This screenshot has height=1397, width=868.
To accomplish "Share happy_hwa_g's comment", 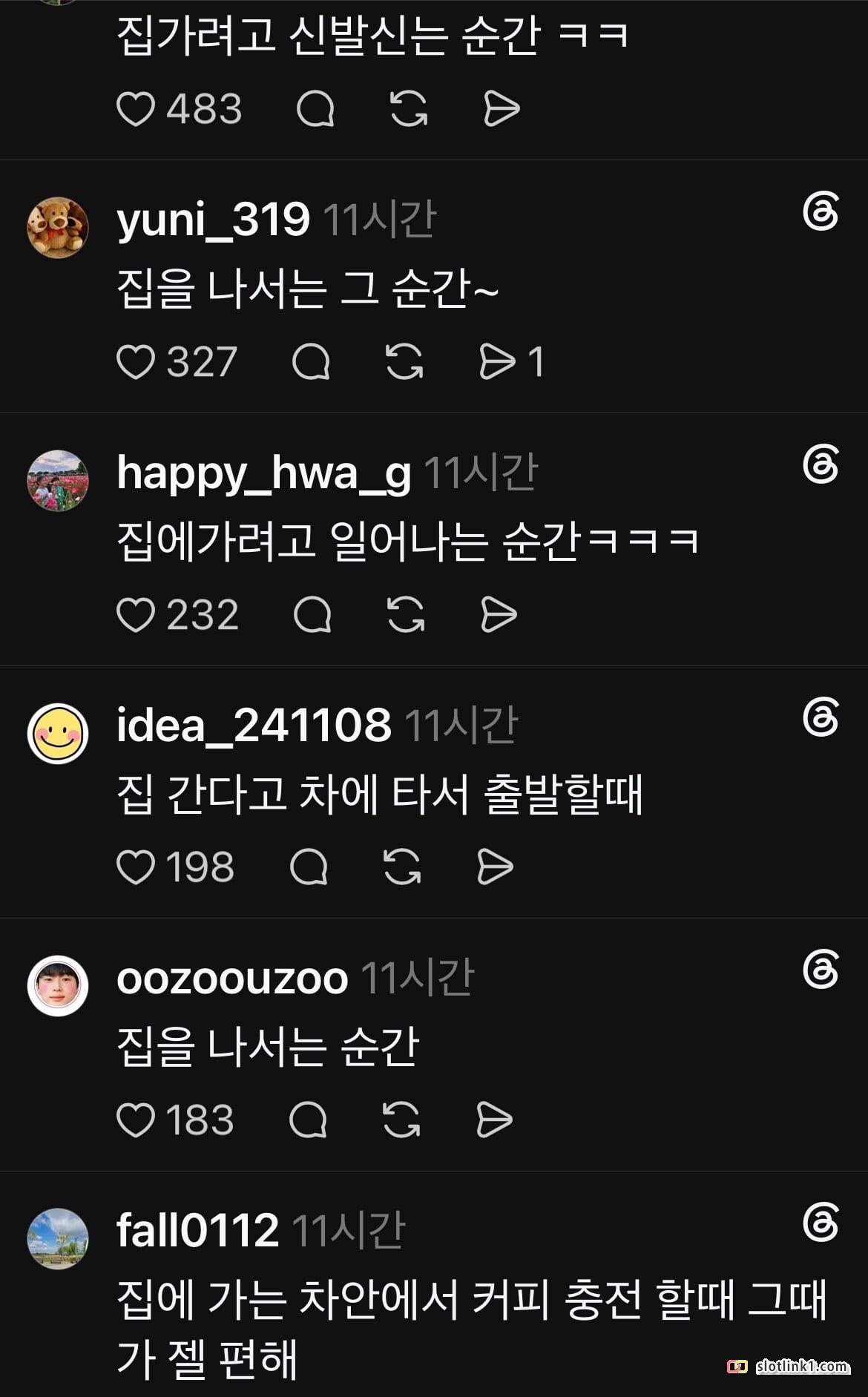I will click(499, 615).
